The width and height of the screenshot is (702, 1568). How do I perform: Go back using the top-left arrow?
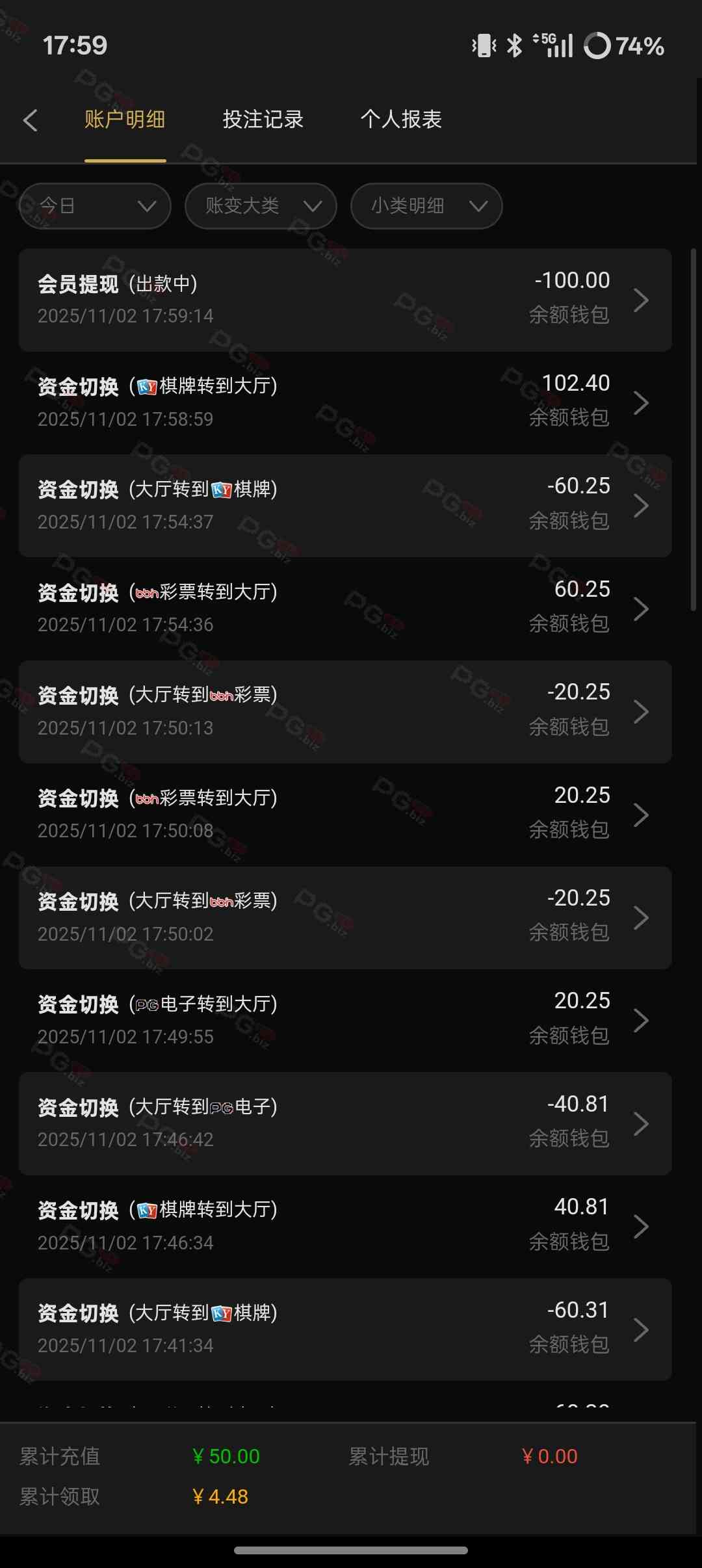pos(31,120)
